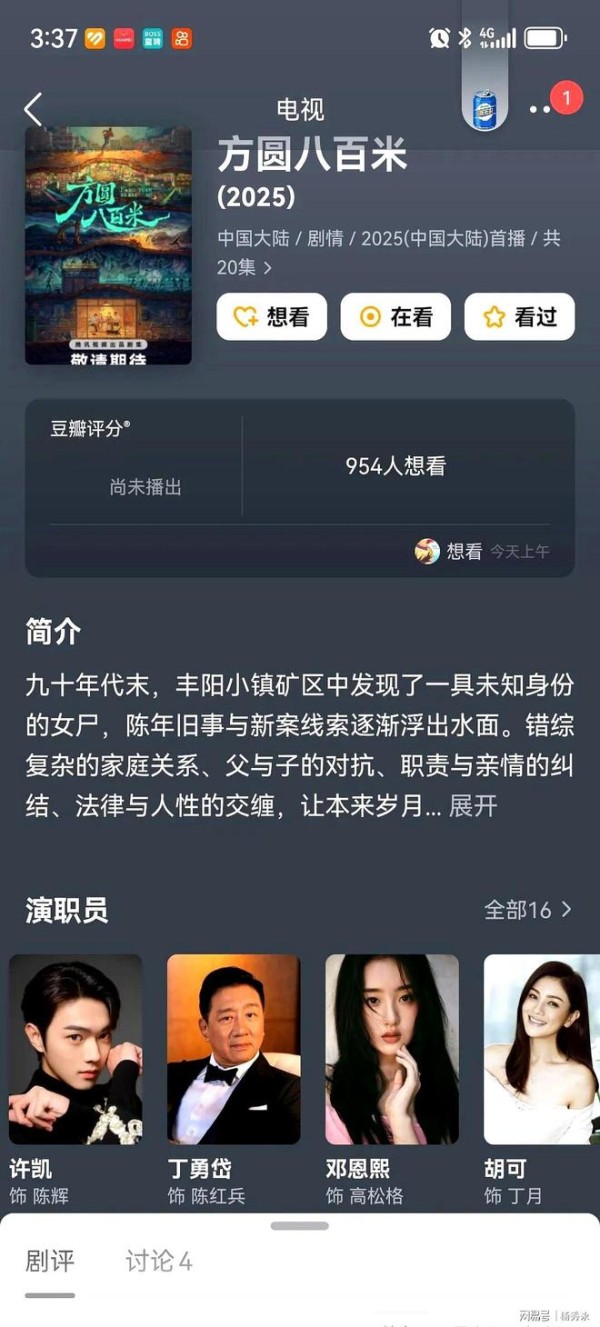Open actor 许凯's profile
600x1327 pixels.
tap(75, 1080)
